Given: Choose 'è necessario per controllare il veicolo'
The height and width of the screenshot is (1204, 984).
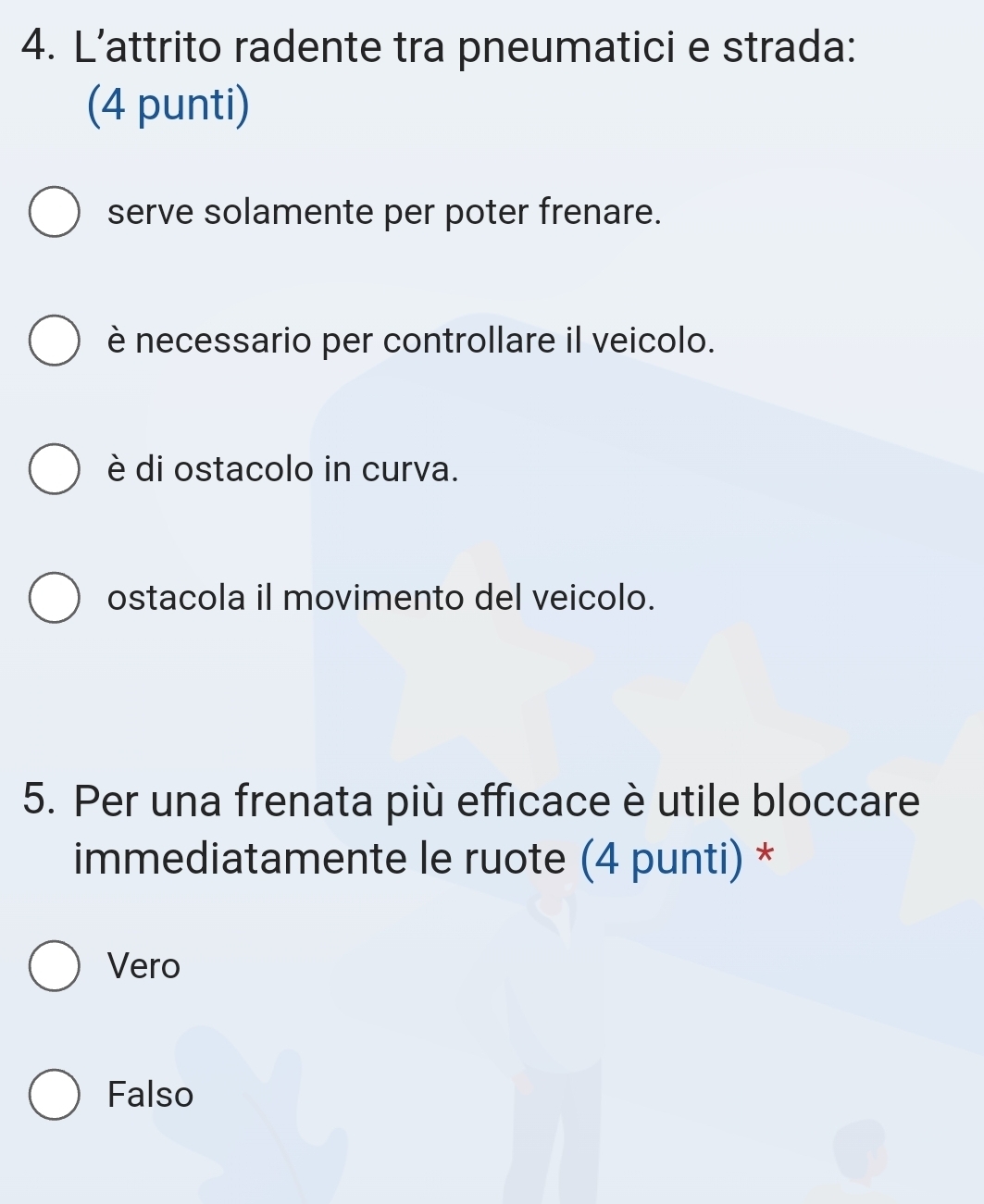Looking at the screenshot, I should coord(55,341).
